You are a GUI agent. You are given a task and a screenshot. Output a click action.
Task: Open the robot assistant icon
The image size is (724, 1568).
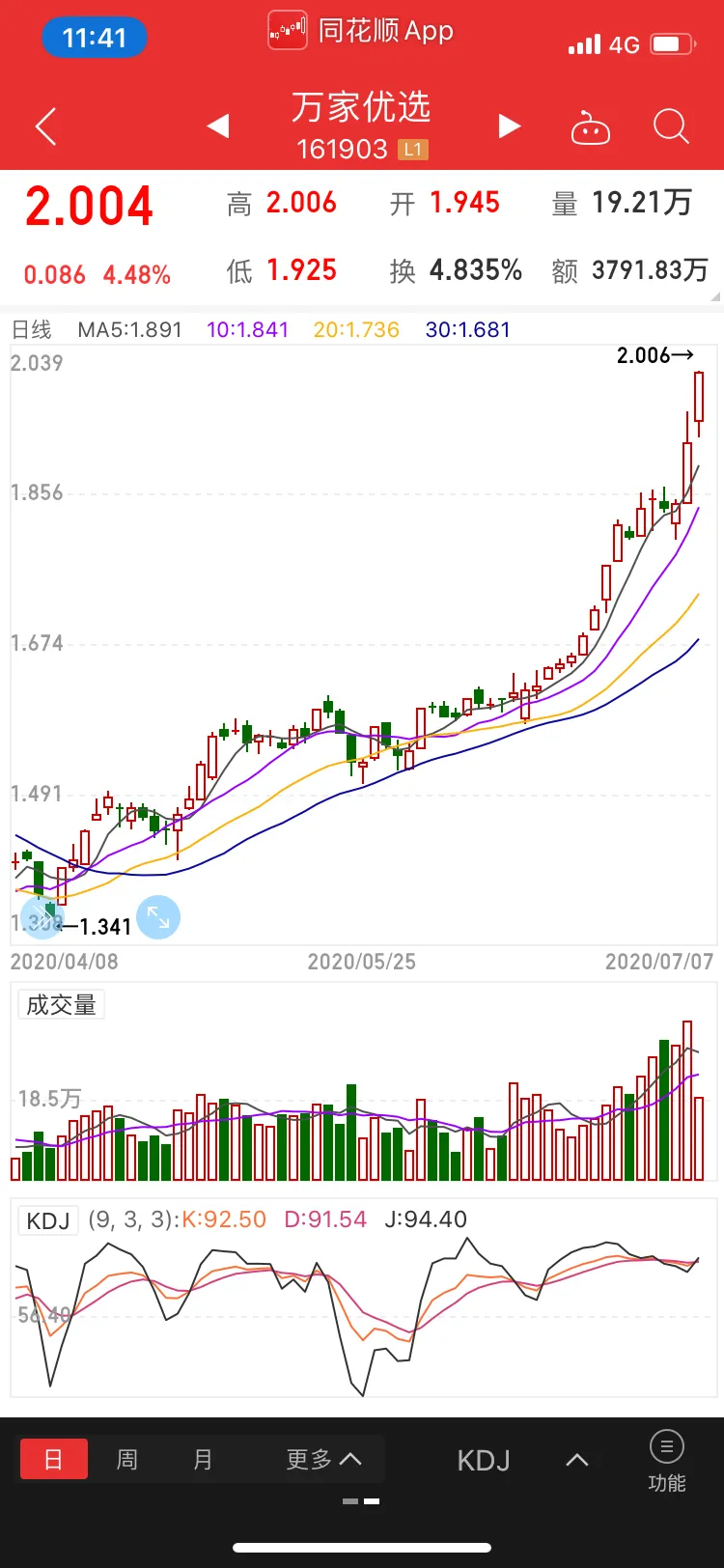[x=591, y=126]
